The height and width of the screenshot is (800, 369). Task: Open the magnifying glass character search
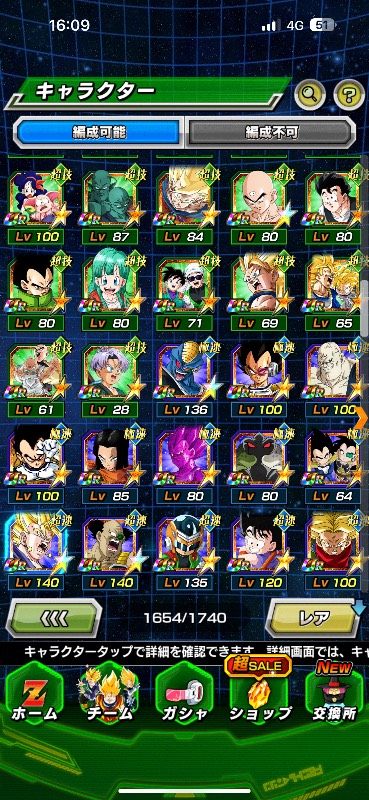click(x=310, y=93)
